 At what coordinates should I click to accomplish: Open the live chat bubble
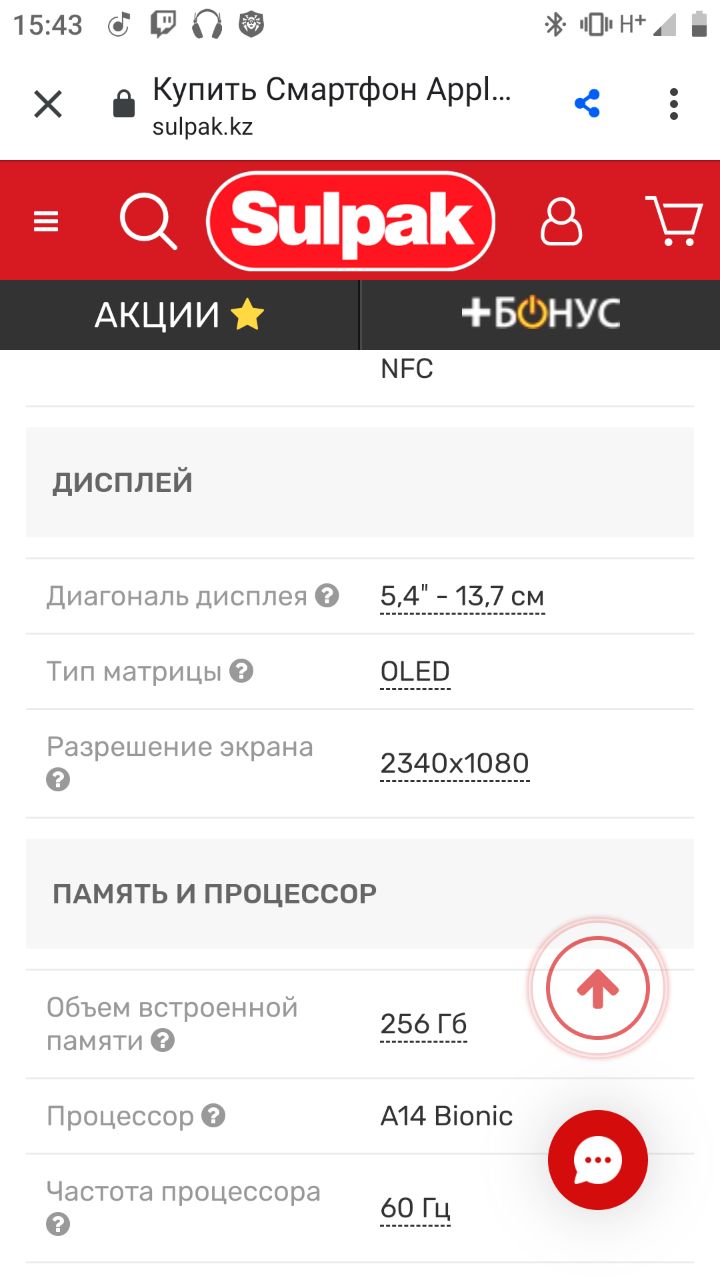pyautogui.click(x=598, y=1160)
